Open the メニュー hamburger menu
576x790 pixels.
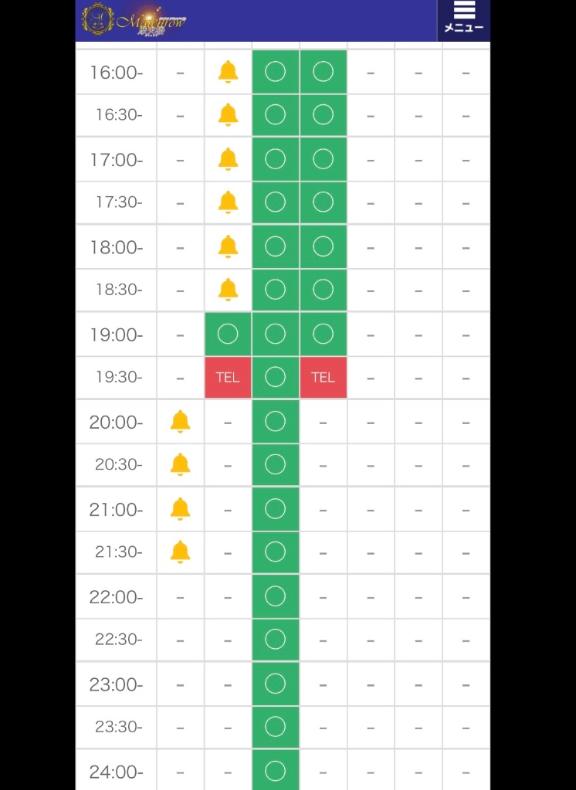464,18
